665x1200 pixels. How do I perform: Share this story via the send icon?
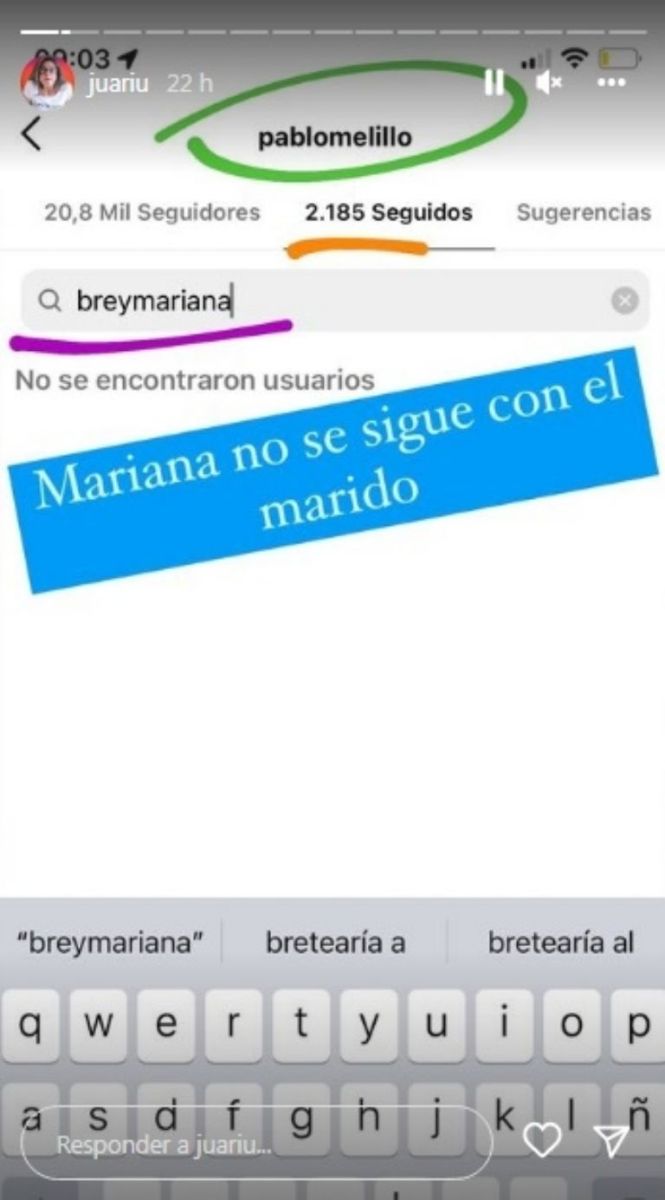[x=611, y=1141]
